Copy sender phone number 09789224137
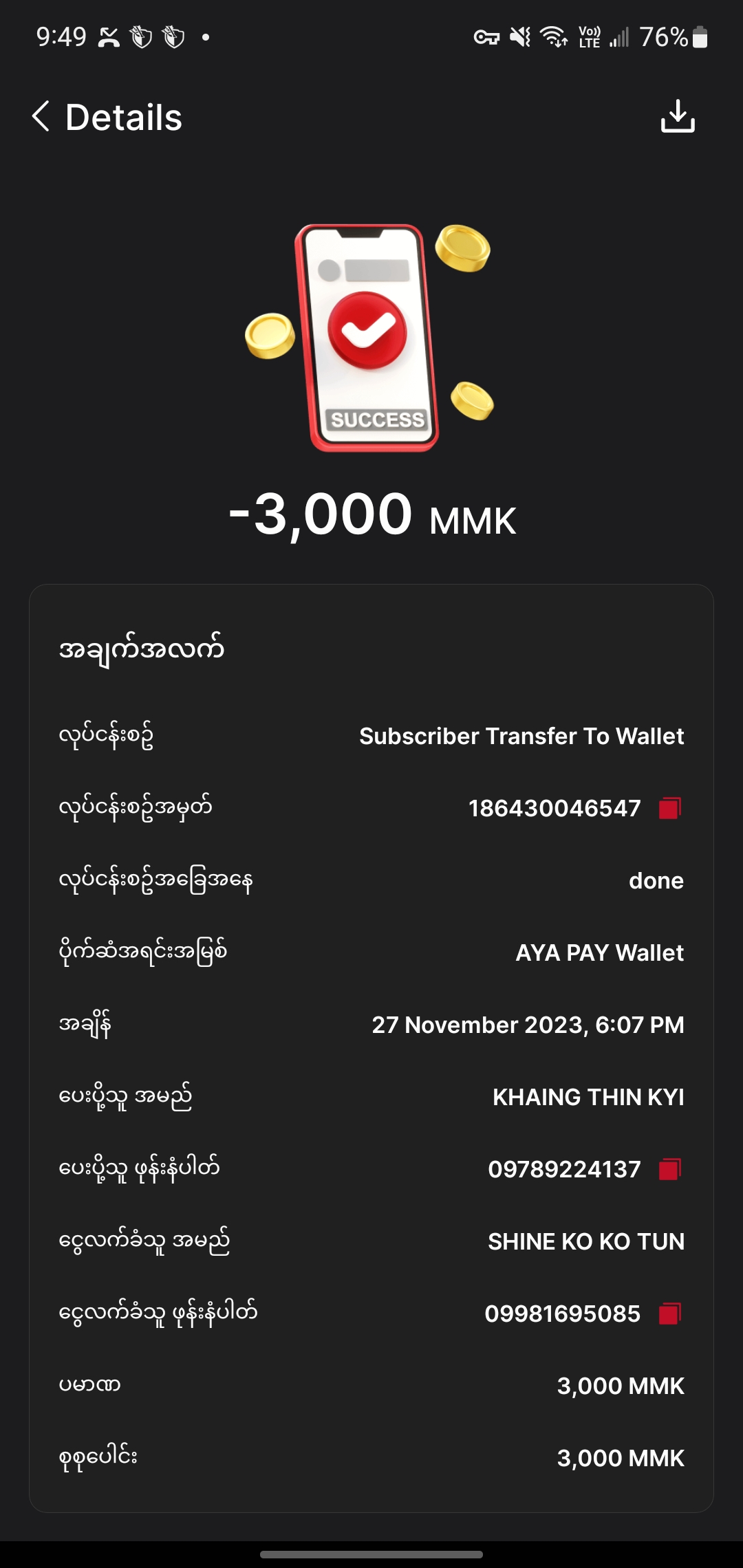Screen dimensions: 743x1568 click(x=670, y=1169)
